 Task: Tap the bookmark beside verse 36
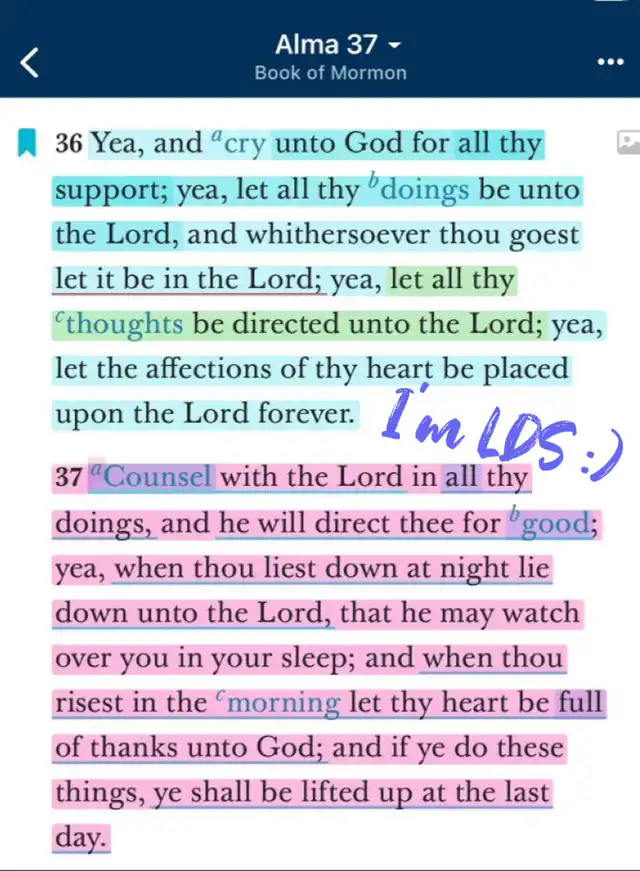25,143
